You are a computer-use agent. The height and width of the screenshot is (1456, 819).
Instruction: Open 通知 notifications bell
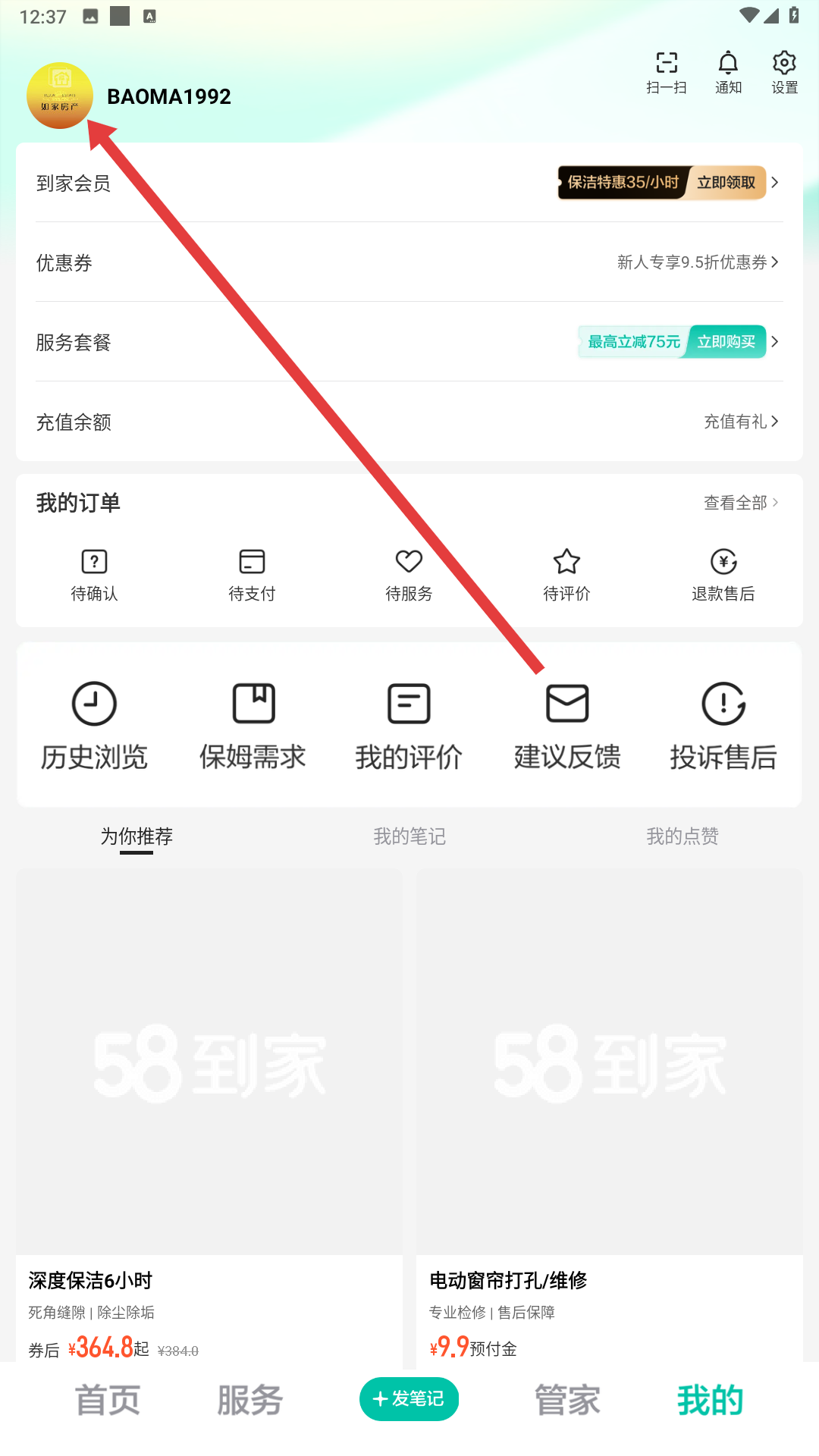[728, 73]
